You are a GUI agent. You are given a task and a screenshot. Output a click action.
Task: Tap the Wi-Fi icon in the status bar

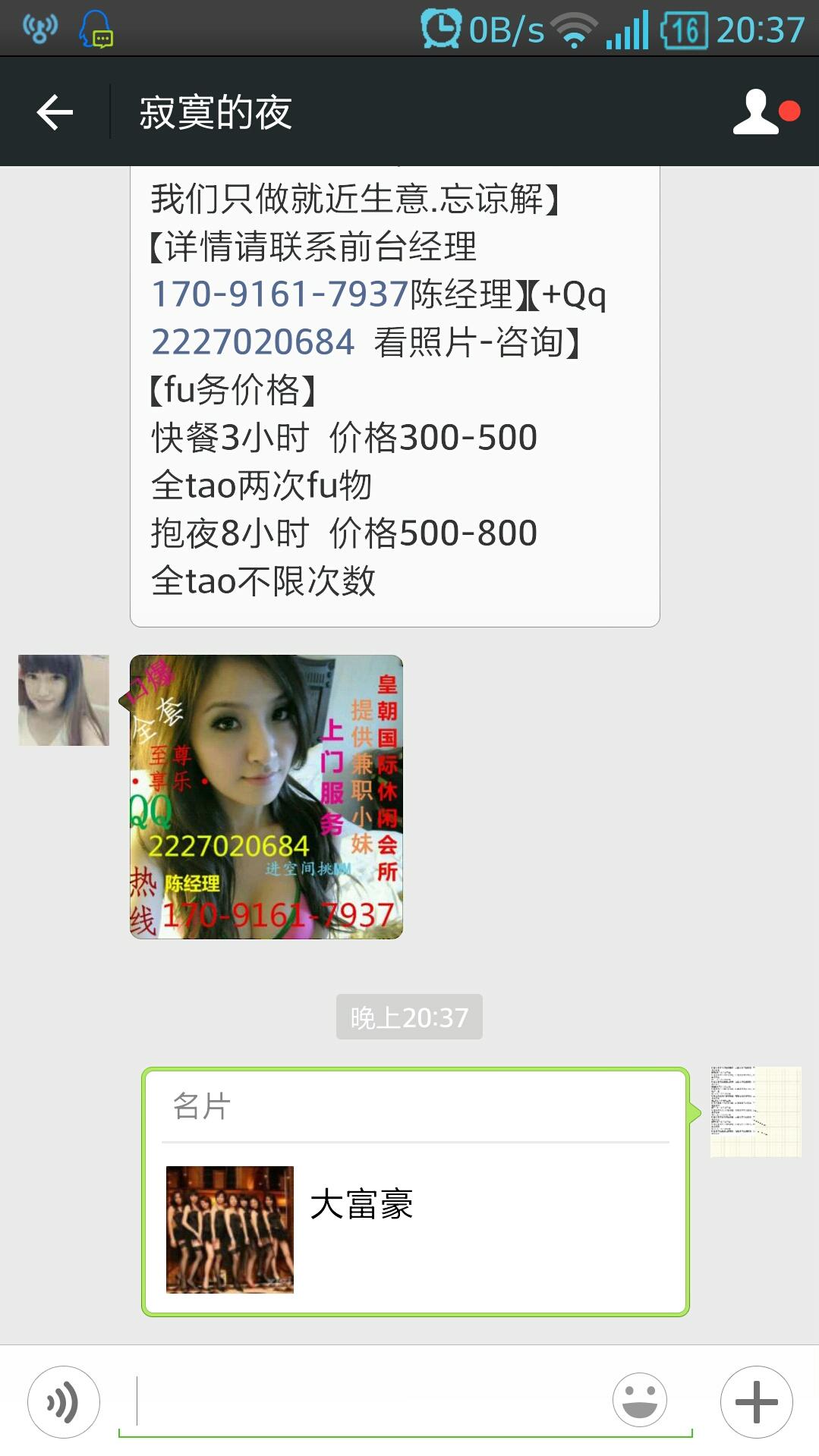point(575,29)
